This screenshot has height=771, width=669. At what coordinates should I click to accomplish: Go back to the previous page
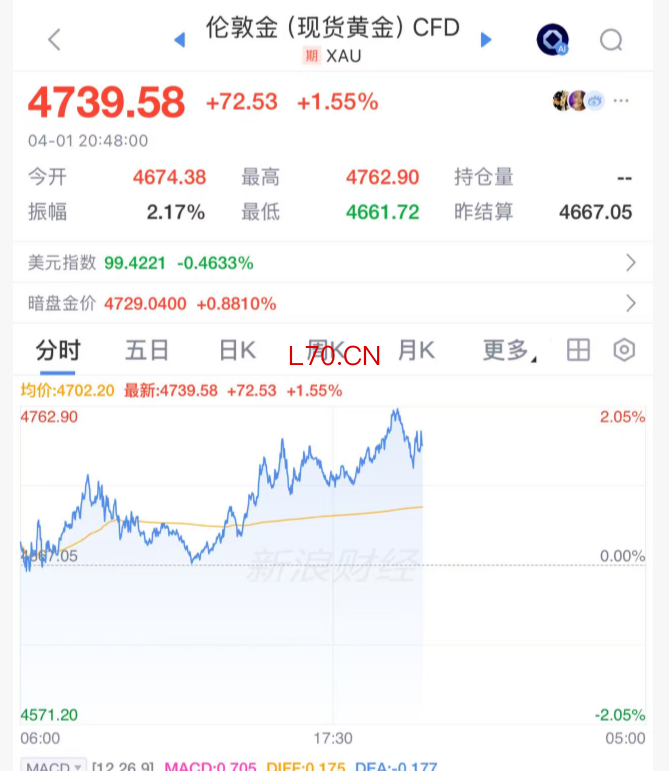(55, 40)
